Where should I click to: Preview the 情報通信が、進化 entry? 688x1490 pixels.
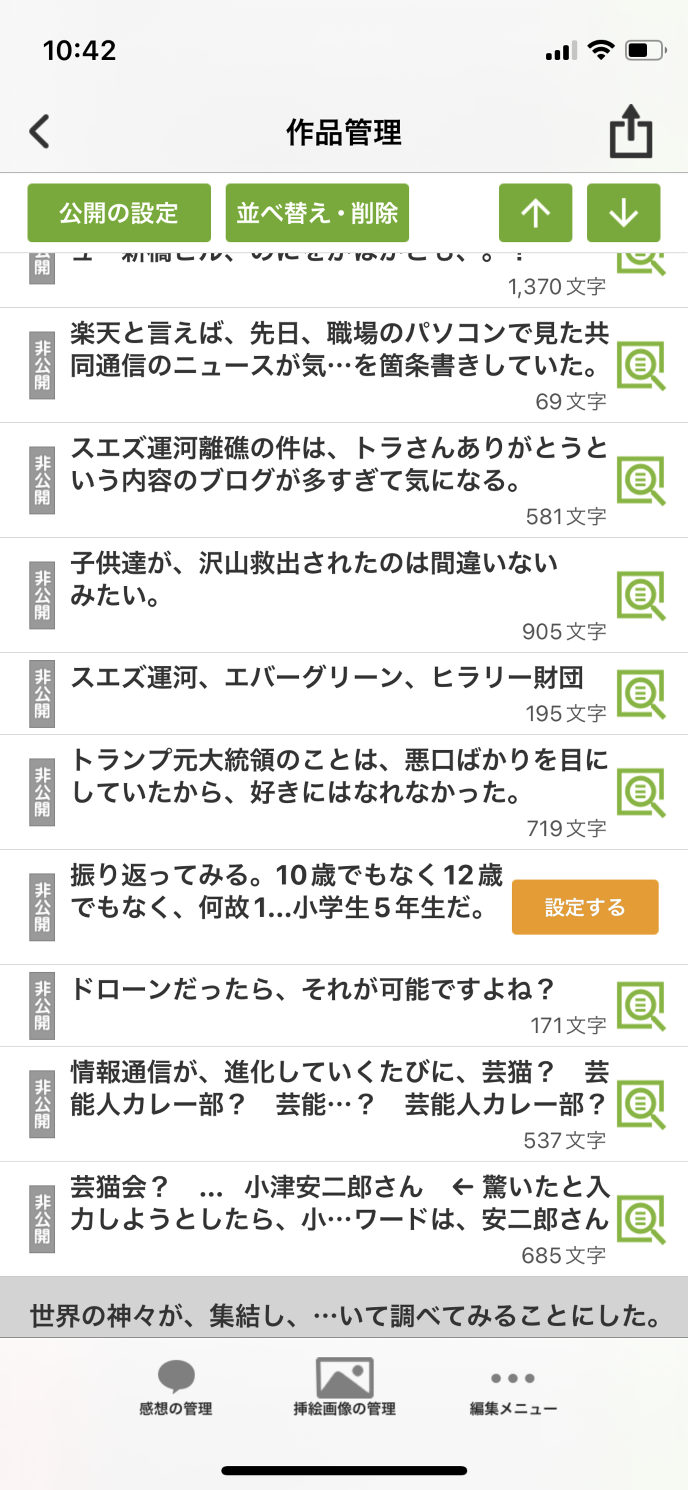640,1104
